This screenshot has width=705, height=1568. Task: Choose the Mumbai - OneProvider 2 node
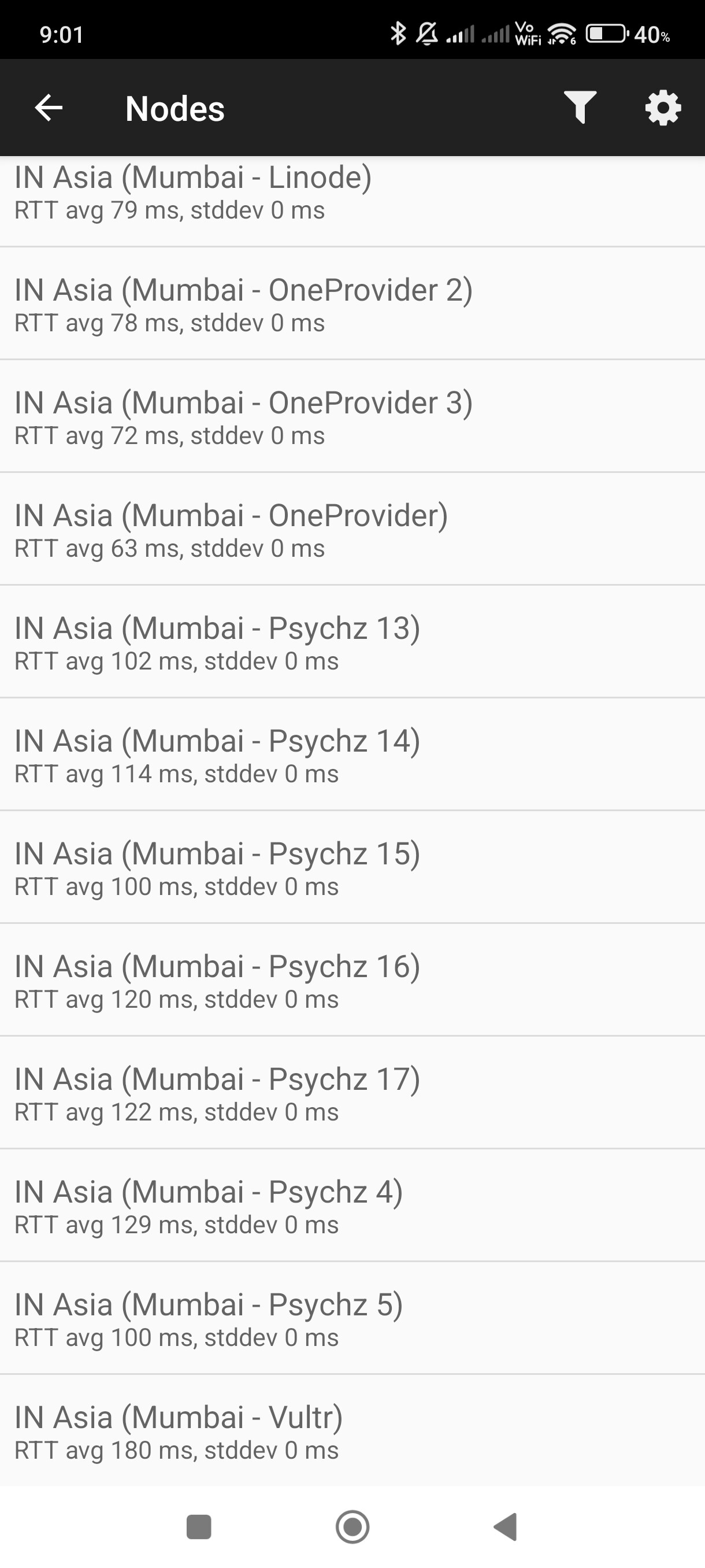[352, 303]
